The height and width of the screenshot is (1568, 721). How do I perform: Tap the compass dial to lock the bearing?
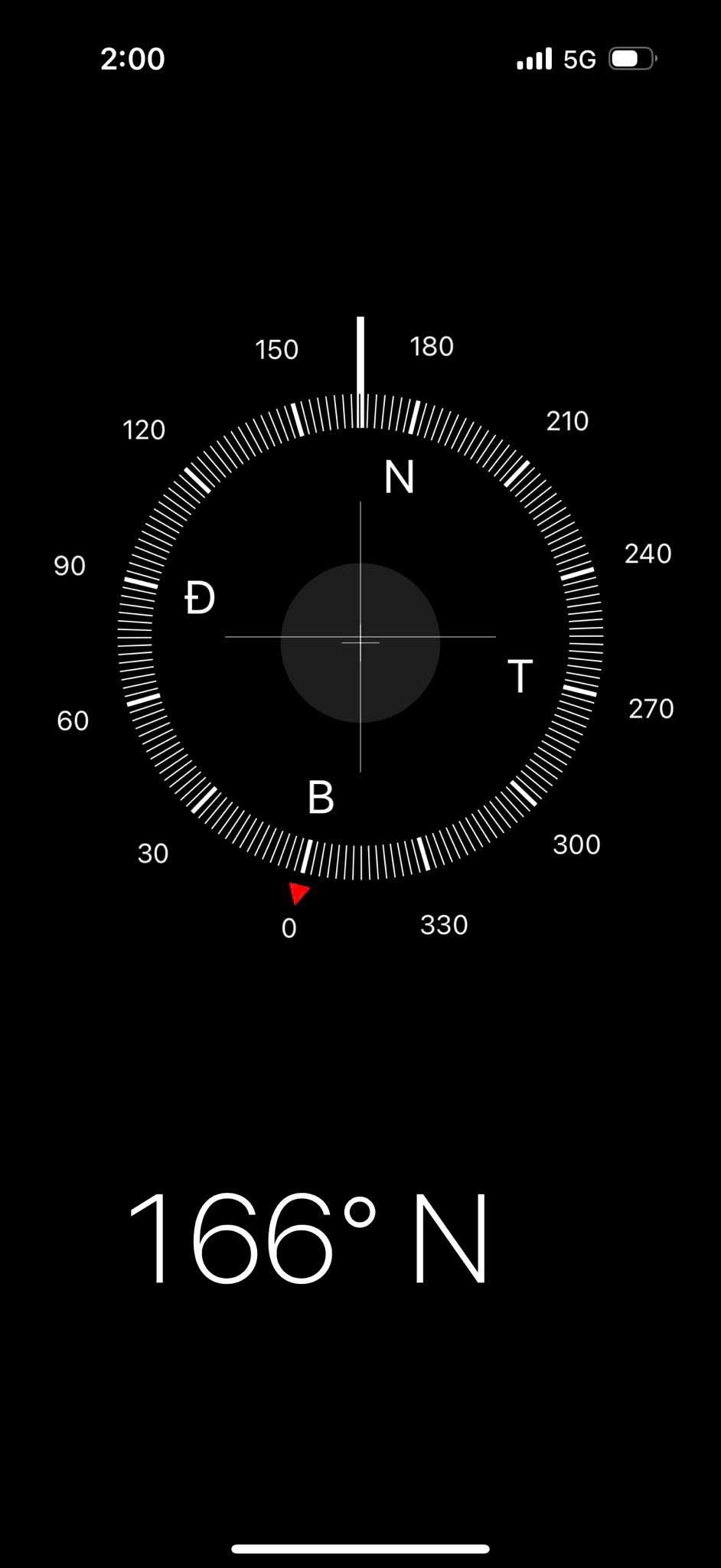(360, 638)
